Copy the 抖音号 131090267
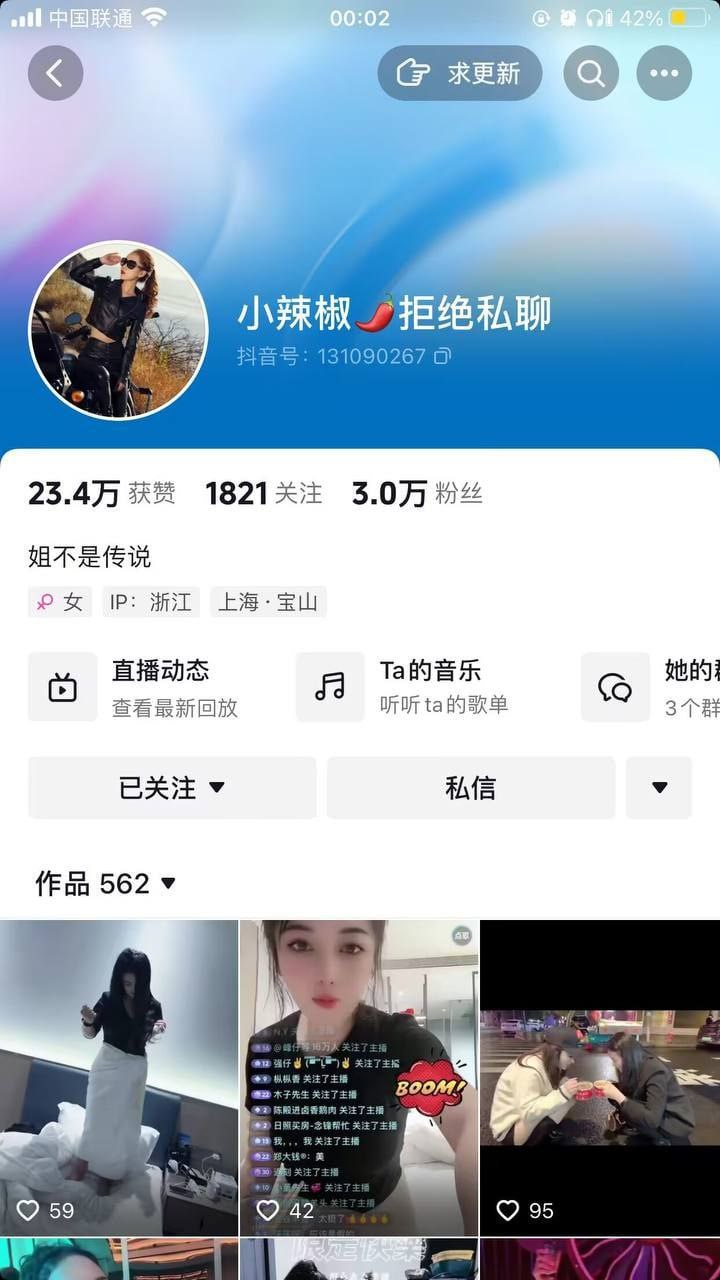The width and height of the screenshot is (720, 1280). (442, 356)
